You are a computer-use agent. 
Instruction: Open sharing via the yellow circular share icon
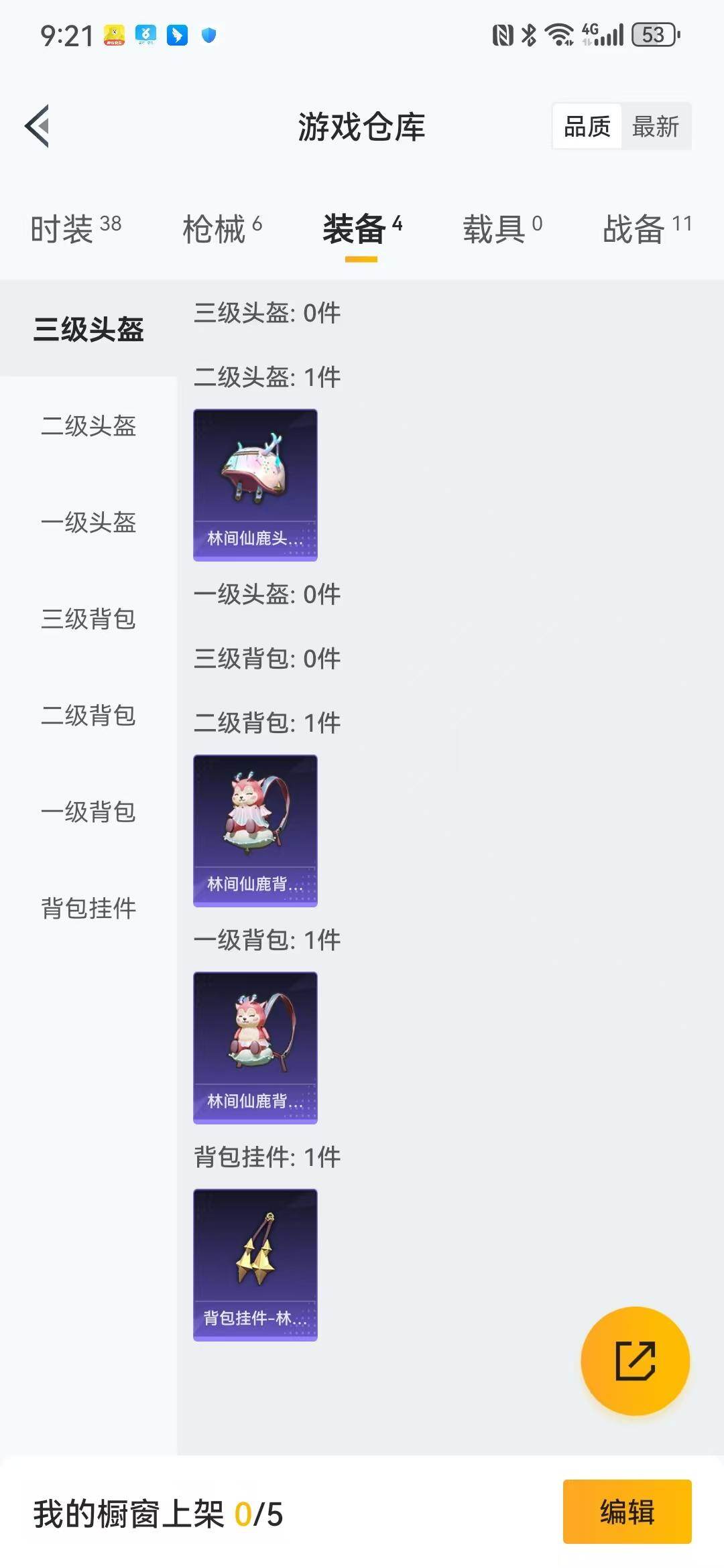coord(633,1360)
